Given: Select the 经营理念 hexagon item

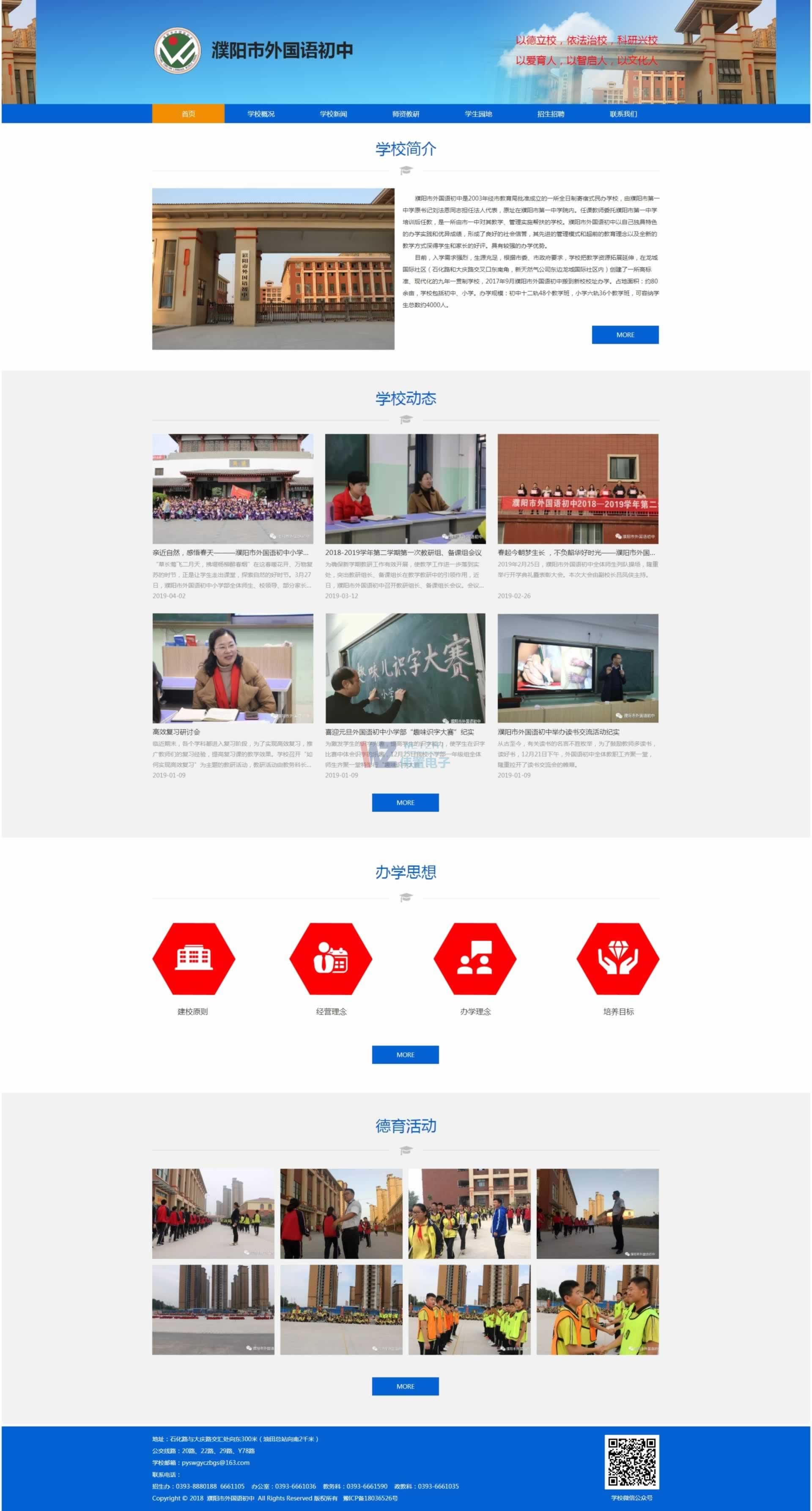Looking at the screenshot, I should (x=331, y=959).
